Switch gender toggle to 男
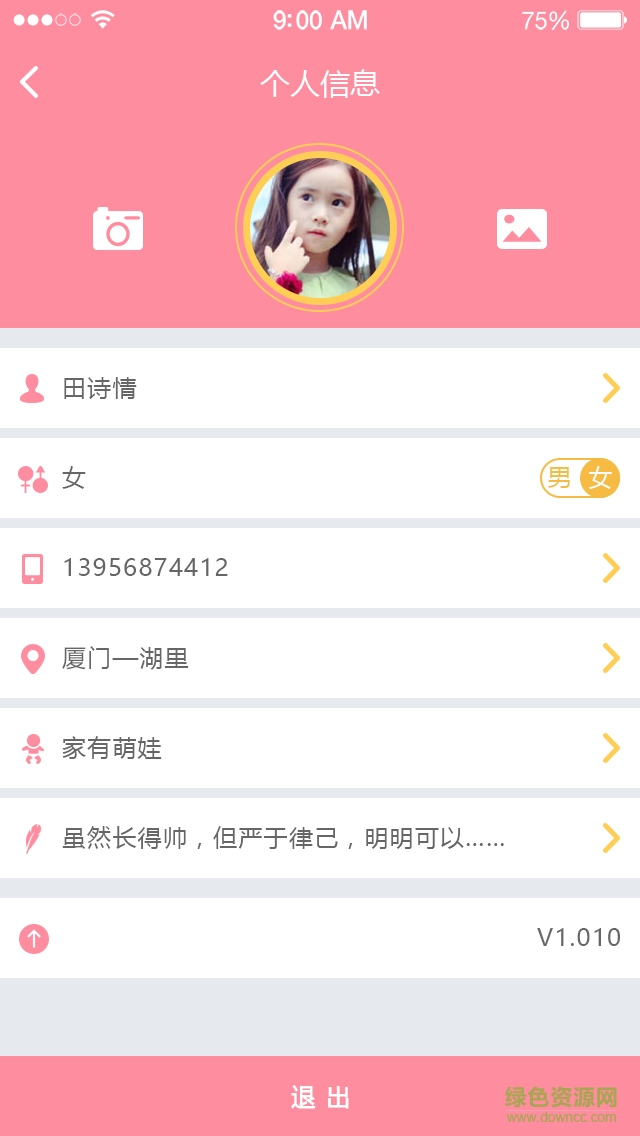The image size is (640, 1136). click(x=560, y=478)
